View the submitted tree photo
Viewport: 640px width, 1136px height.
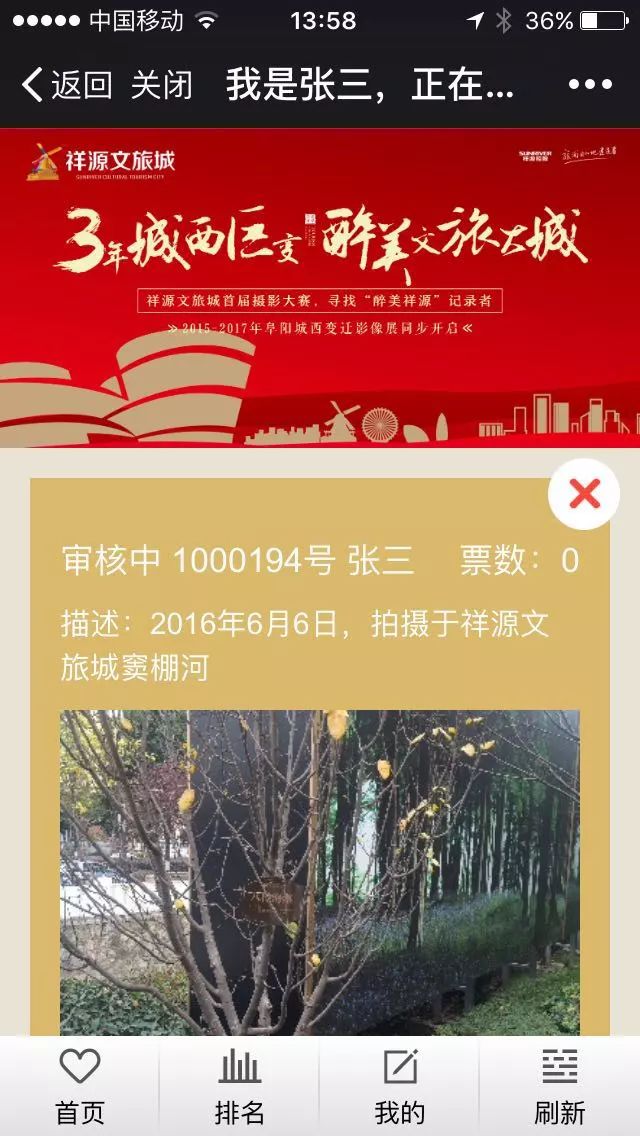pyautogui.click(x=319, y=872)
